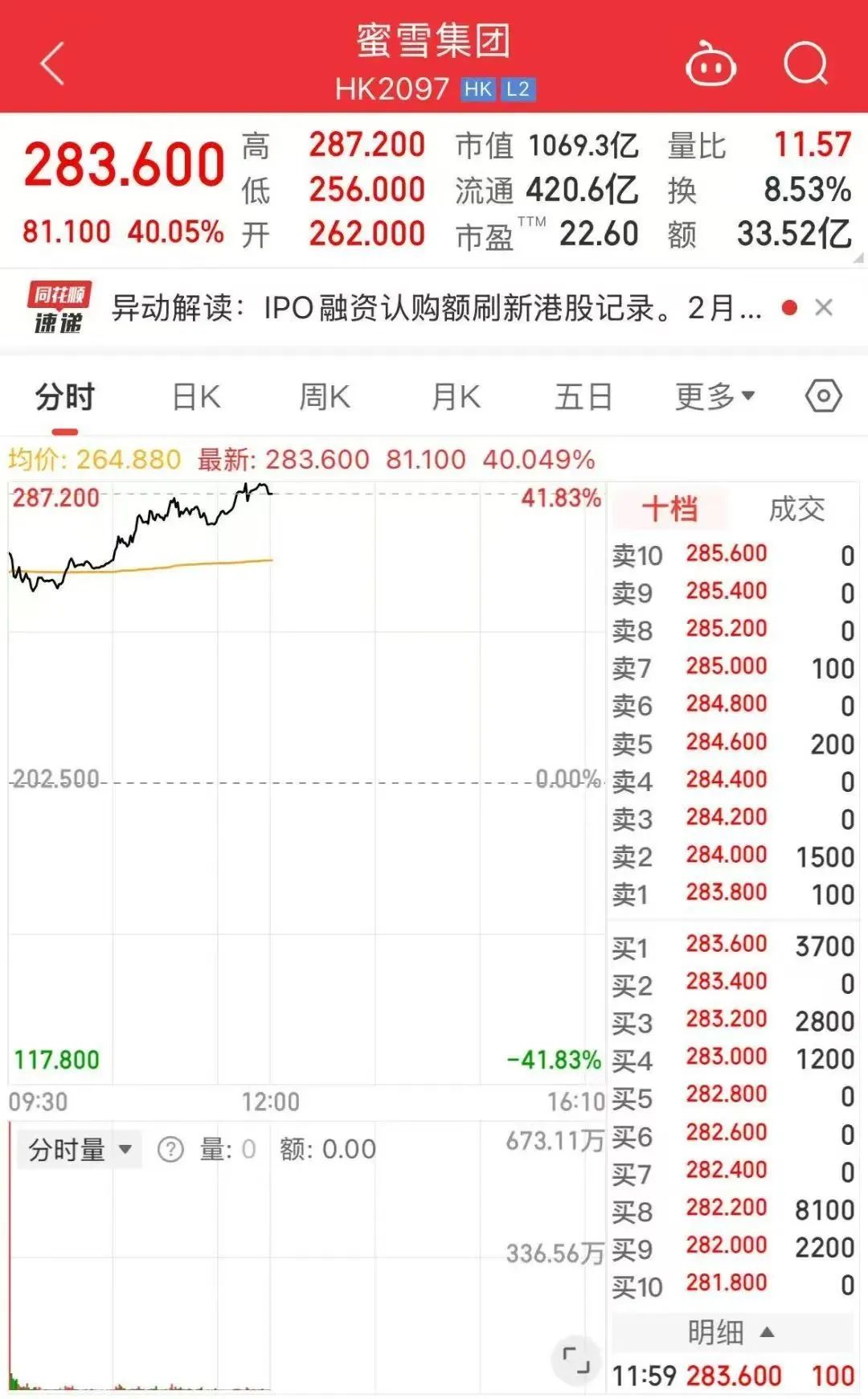Image resolution: width=868 pixels, height=1399 pixels.
Task: Select the 分时 tab
Action: [x=65, y=397]
